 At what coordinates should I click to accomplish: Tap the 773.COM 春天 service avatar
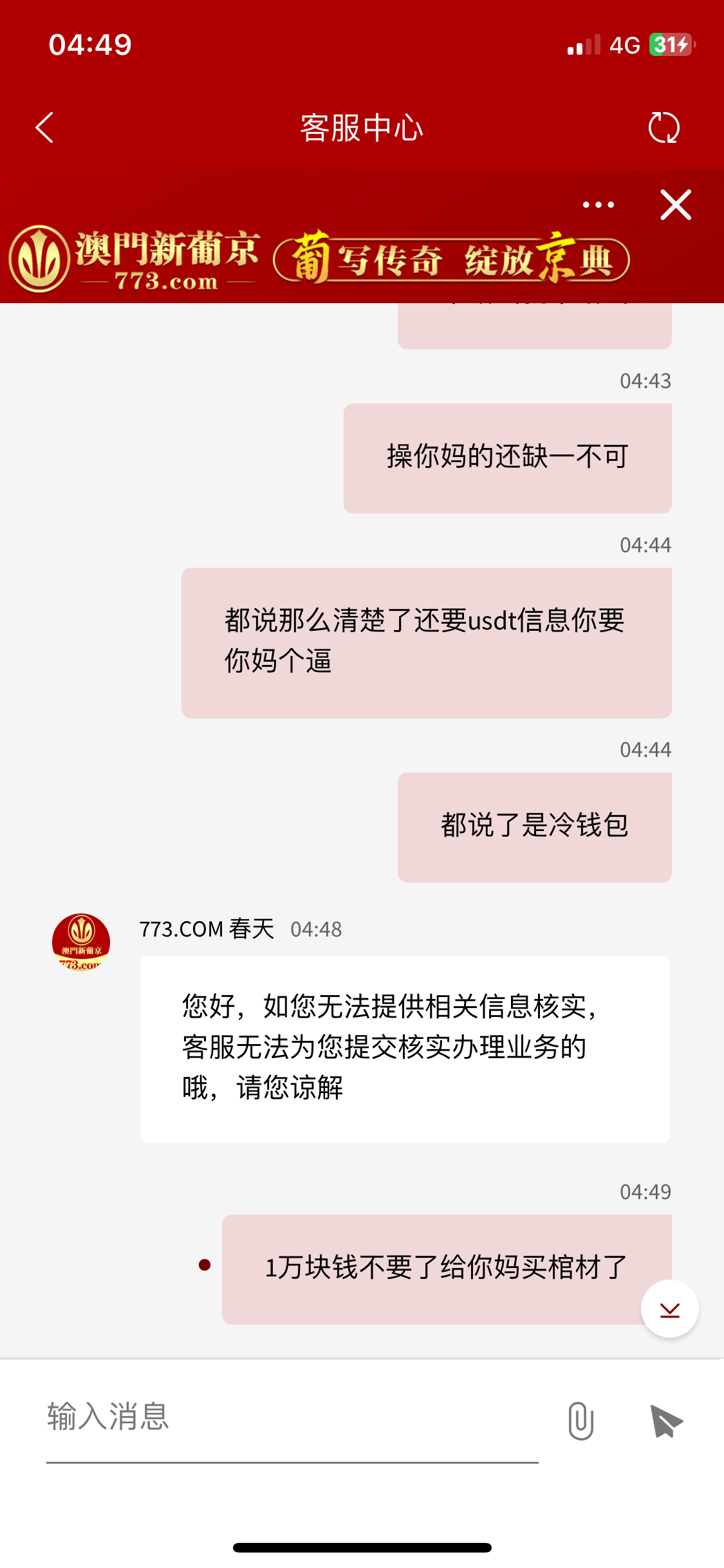[x=81, y=942]
